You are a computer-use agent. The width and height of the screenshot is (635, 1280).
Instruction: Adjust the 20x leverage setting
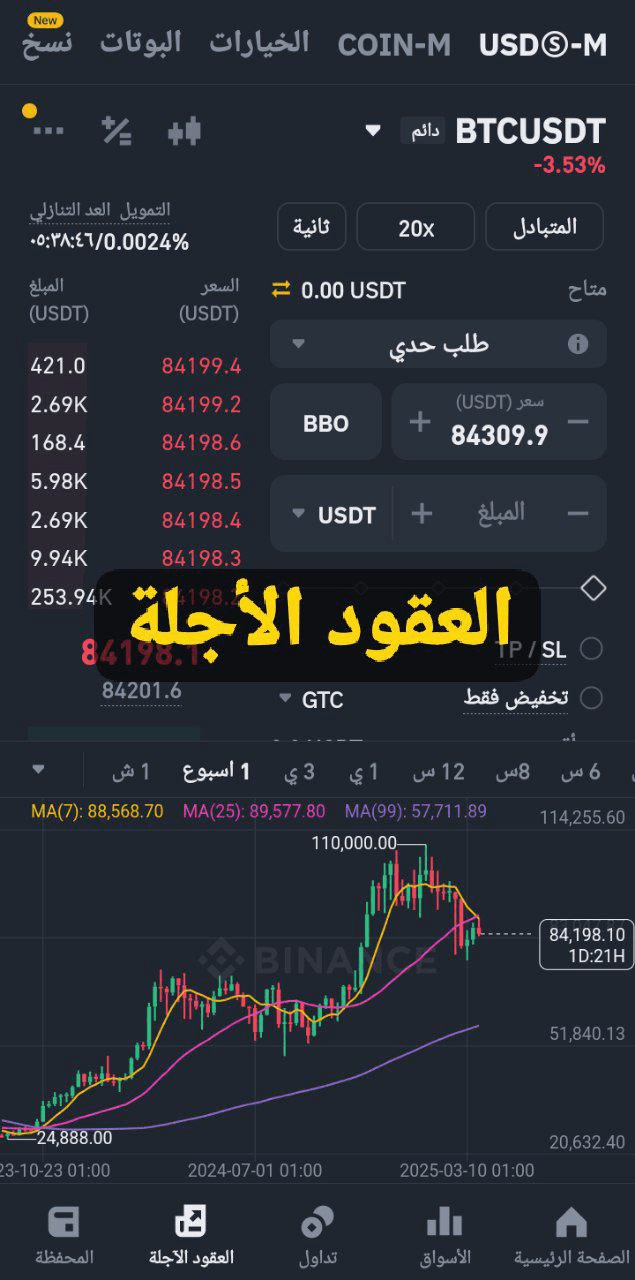(416, 227)
